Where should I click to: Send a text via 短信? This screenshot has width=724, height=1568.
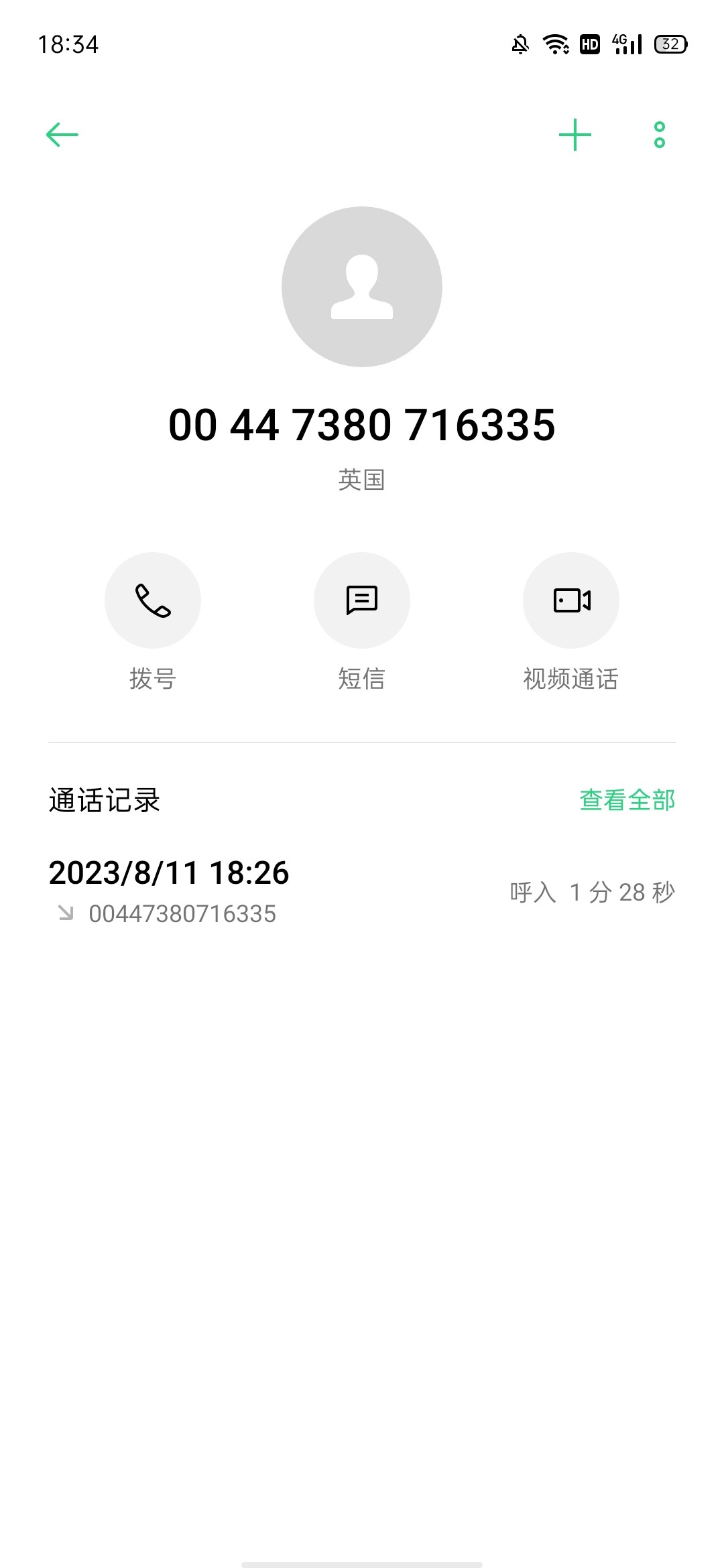click(x=362, y=600)
